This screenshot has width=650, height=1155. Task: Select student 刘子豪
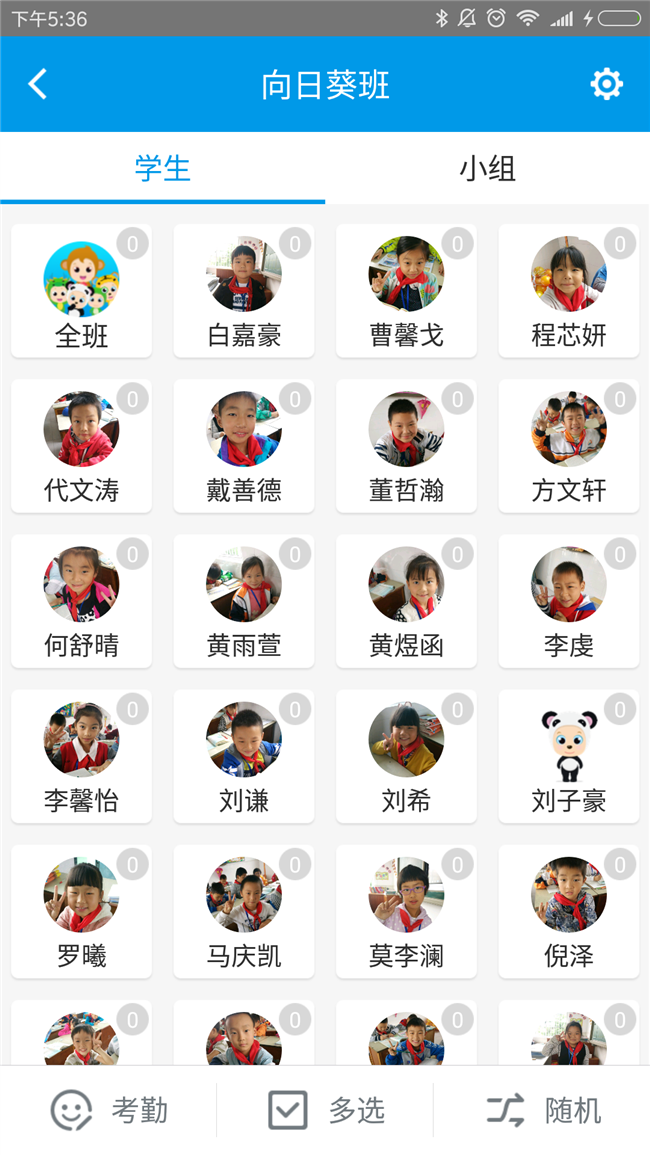(x=569, y=756)
